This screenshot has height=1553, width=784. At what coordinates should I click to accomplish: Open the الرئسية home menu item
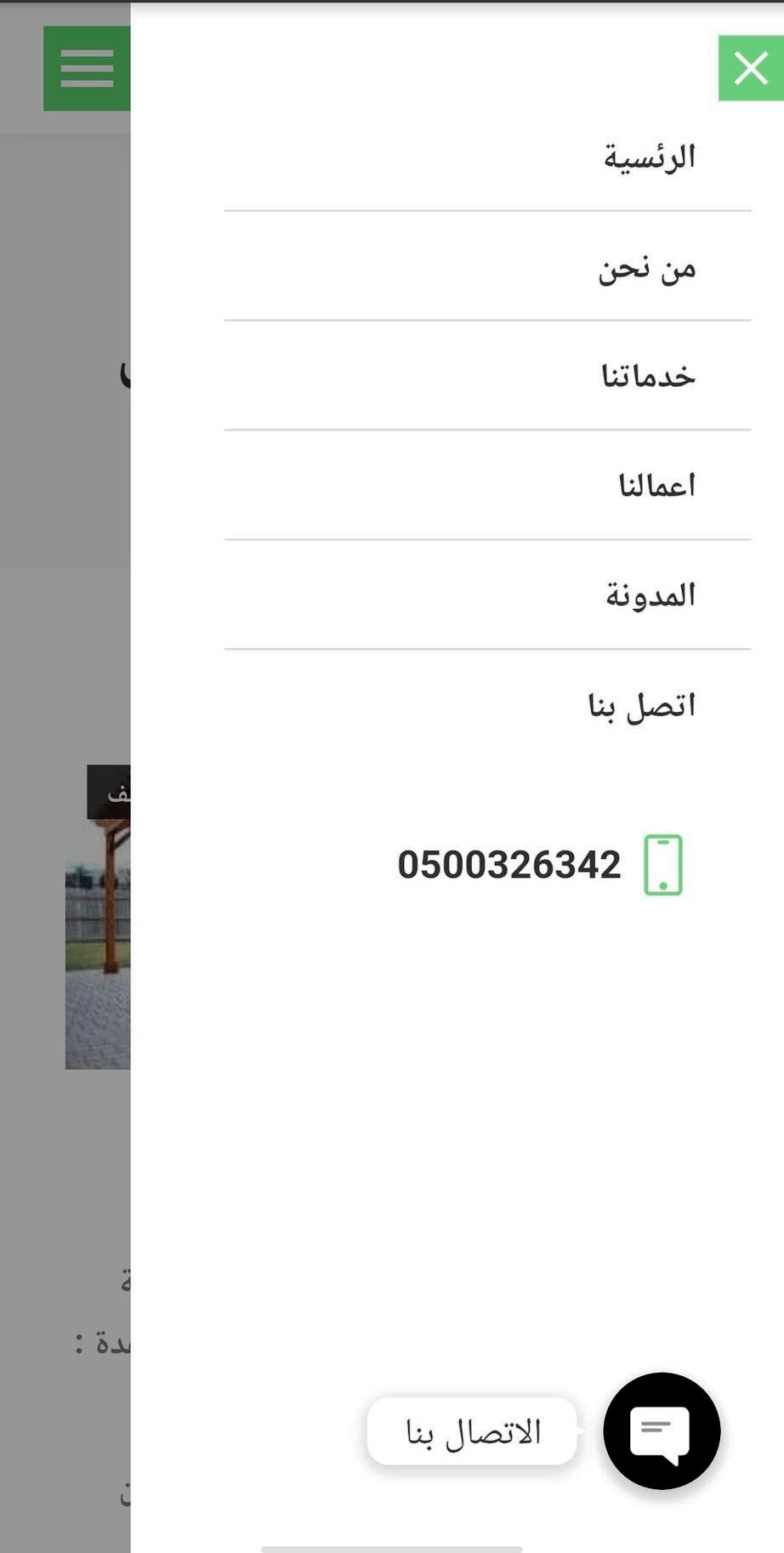pyautogui.click(x=650, y=157)
